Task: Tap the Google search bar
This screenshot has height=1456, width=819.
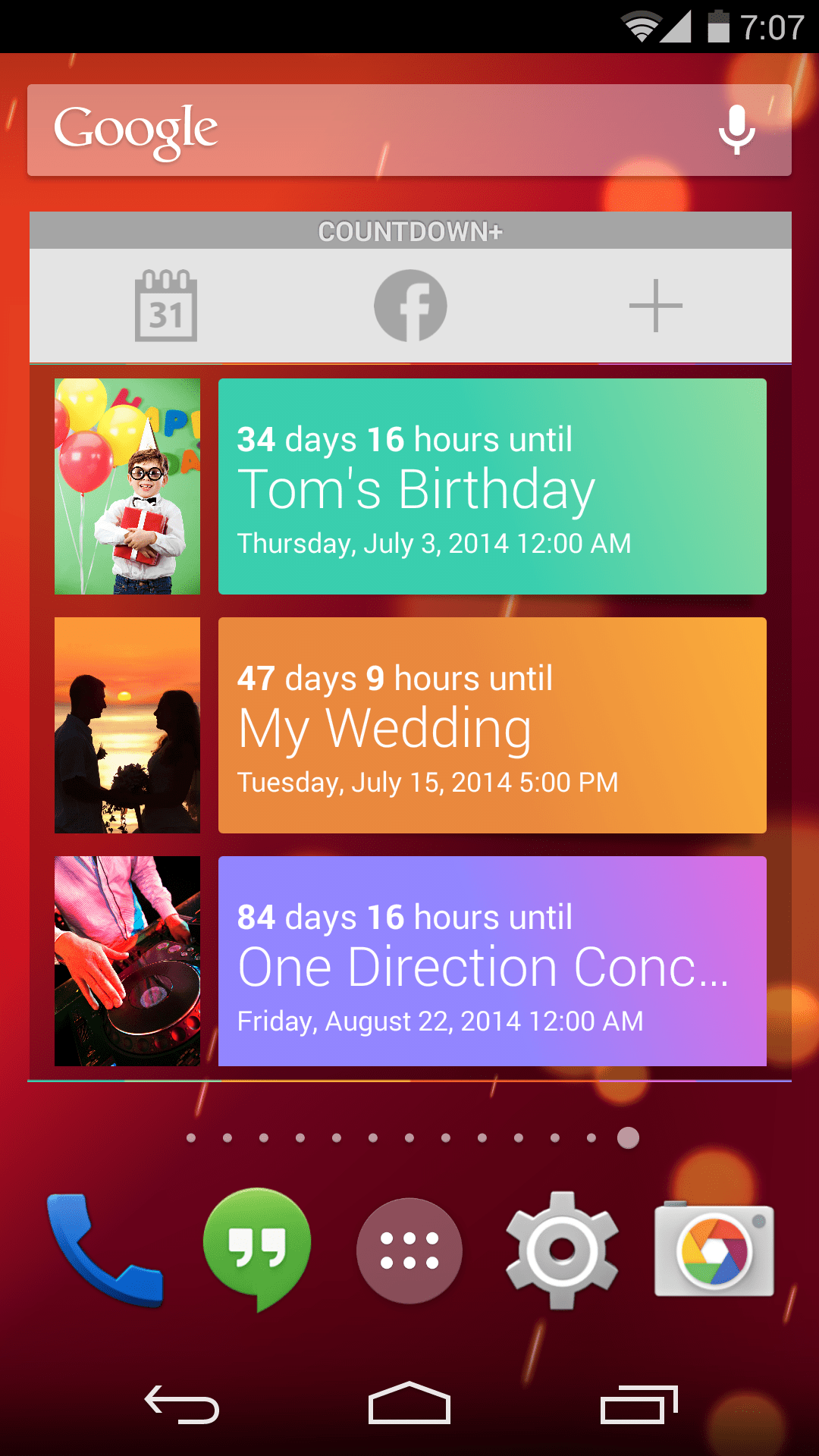Action: 409,130
